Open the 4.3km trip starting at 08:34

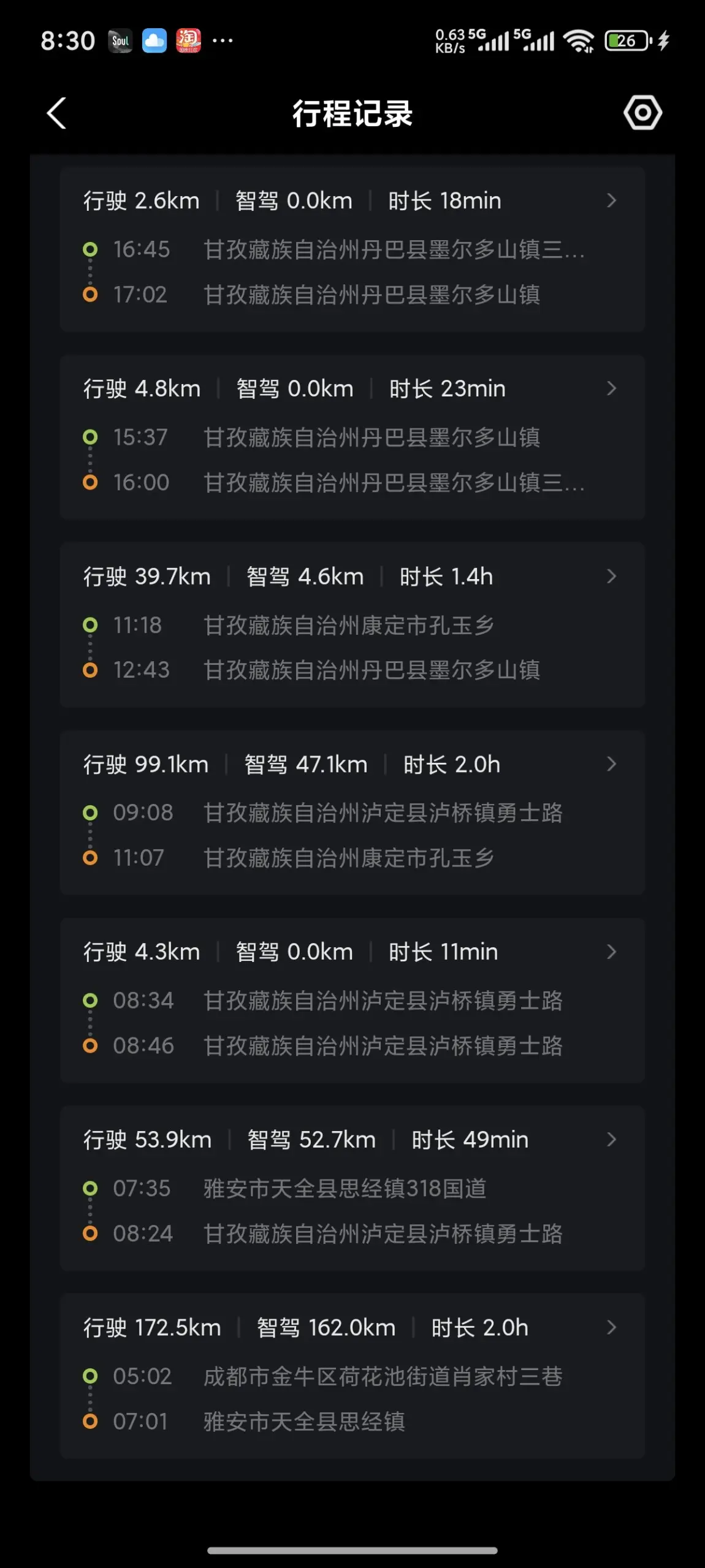(352, 1000)
